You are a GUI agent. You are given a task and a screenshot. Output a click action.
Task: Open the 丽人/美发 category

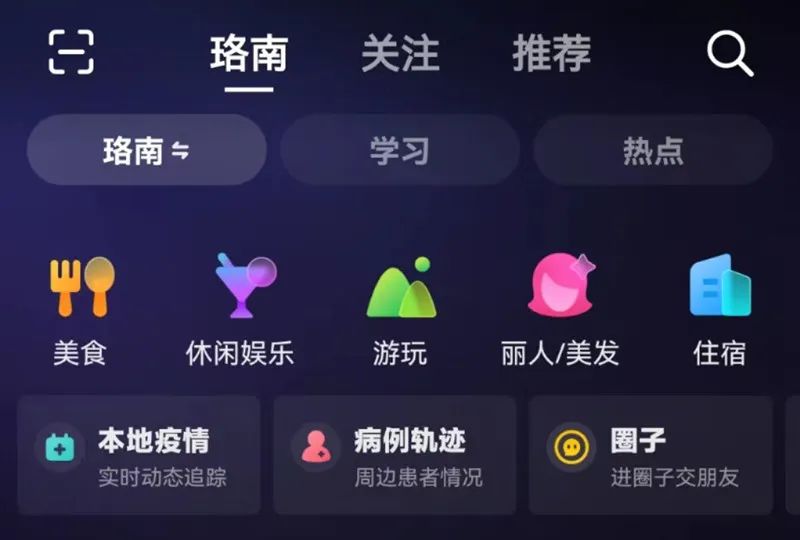tap(560, 310)
